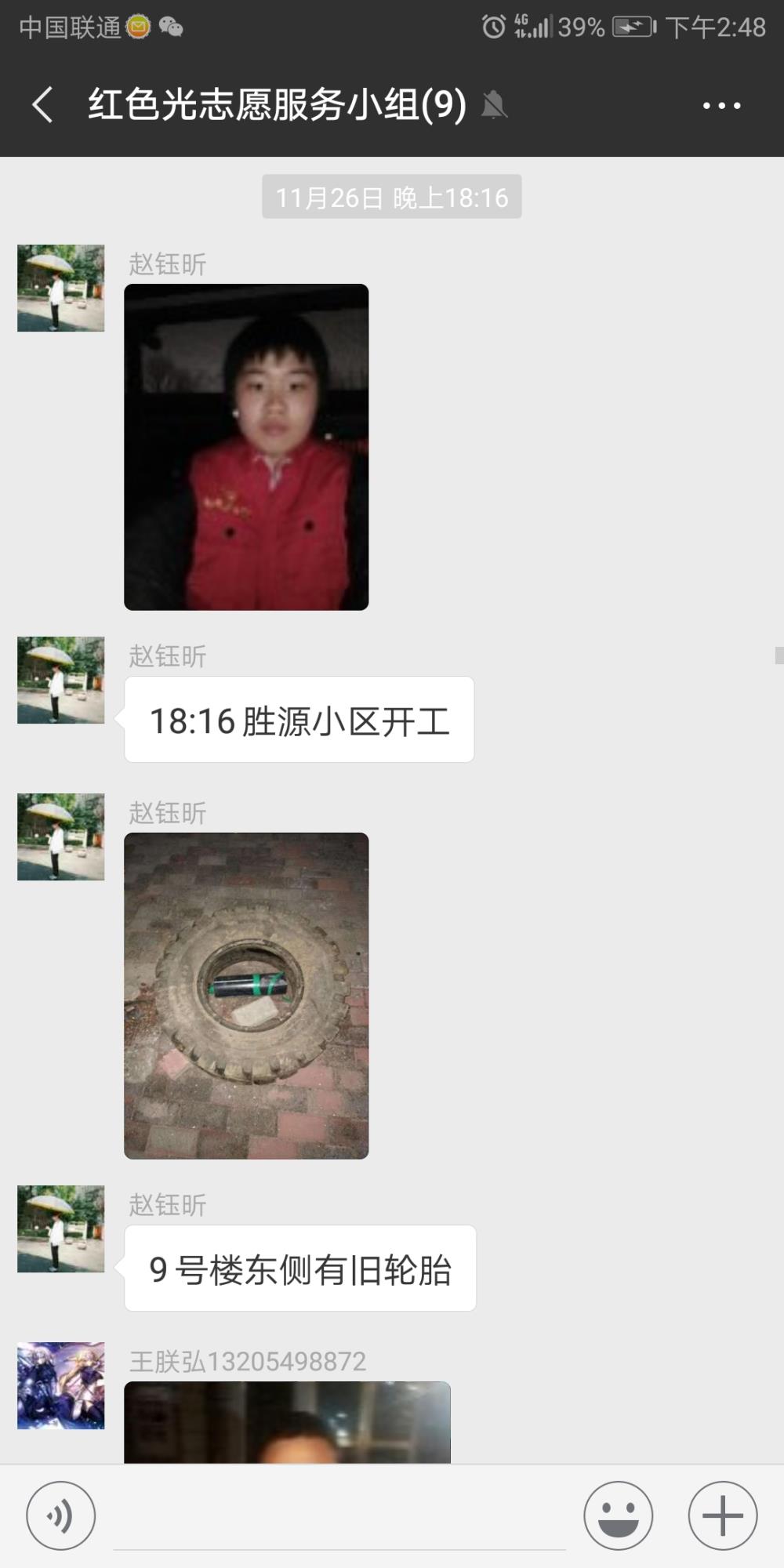Open the plus attachment menu

722,1515
